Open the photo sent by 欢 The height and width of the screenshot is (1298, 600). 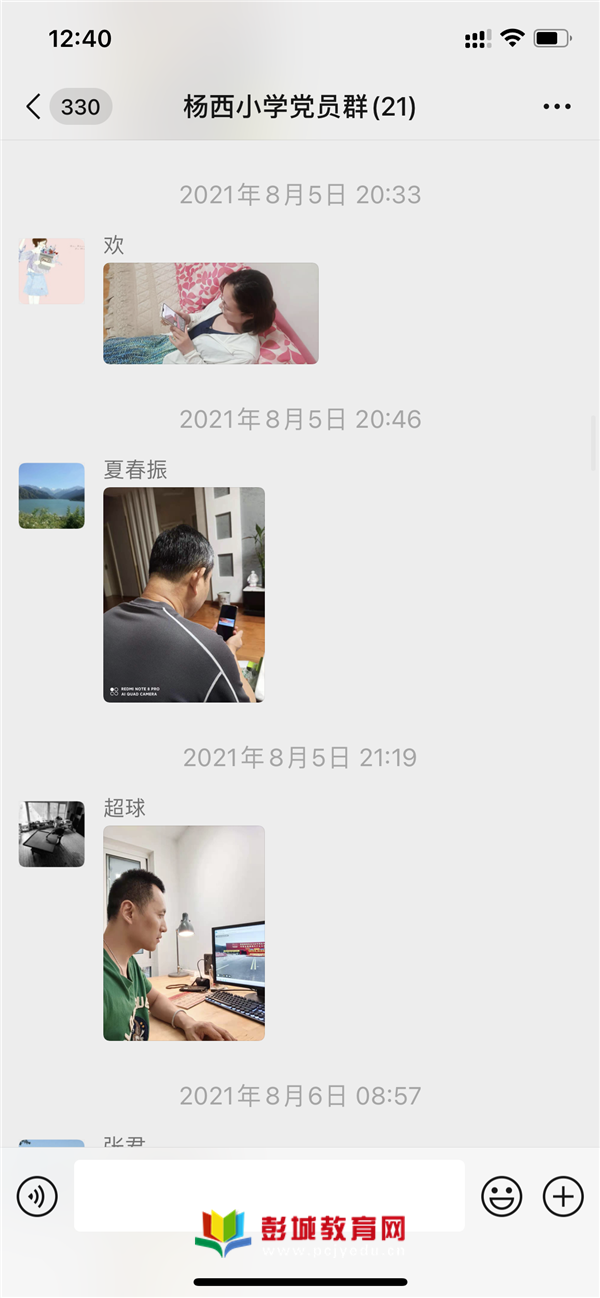(x=211, y=313)
